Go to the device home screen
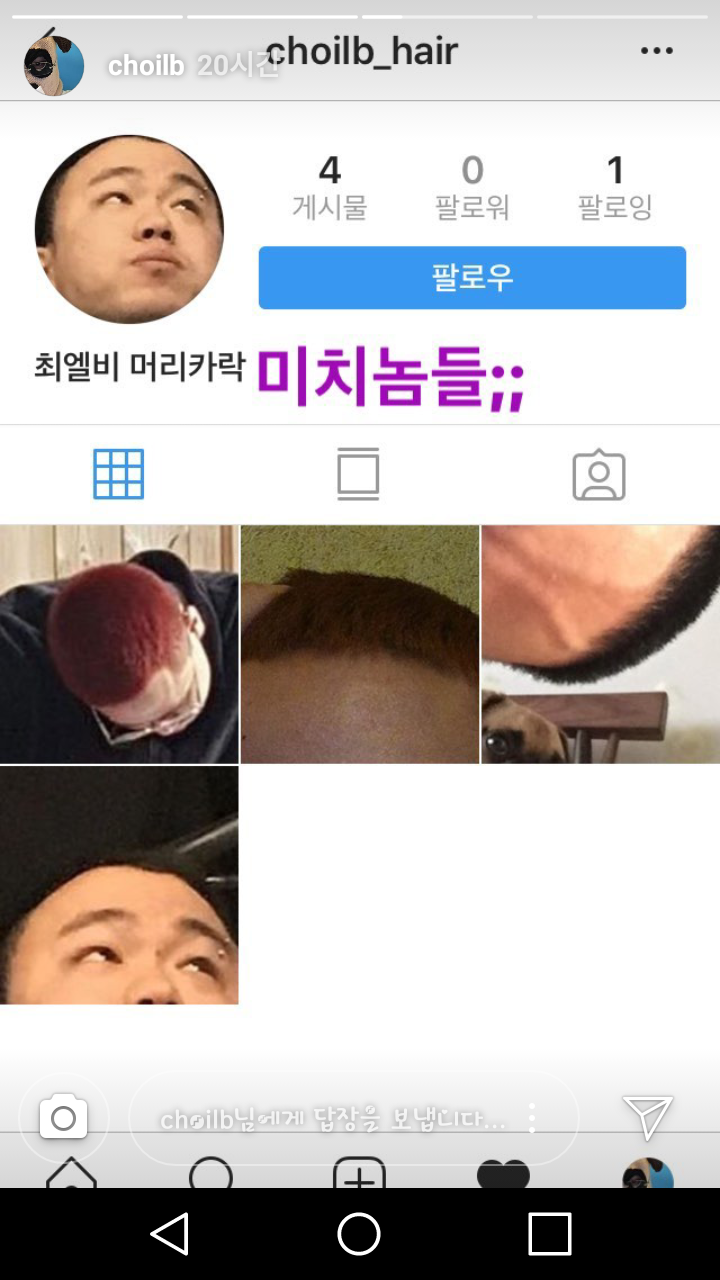 click(359, 1233)
